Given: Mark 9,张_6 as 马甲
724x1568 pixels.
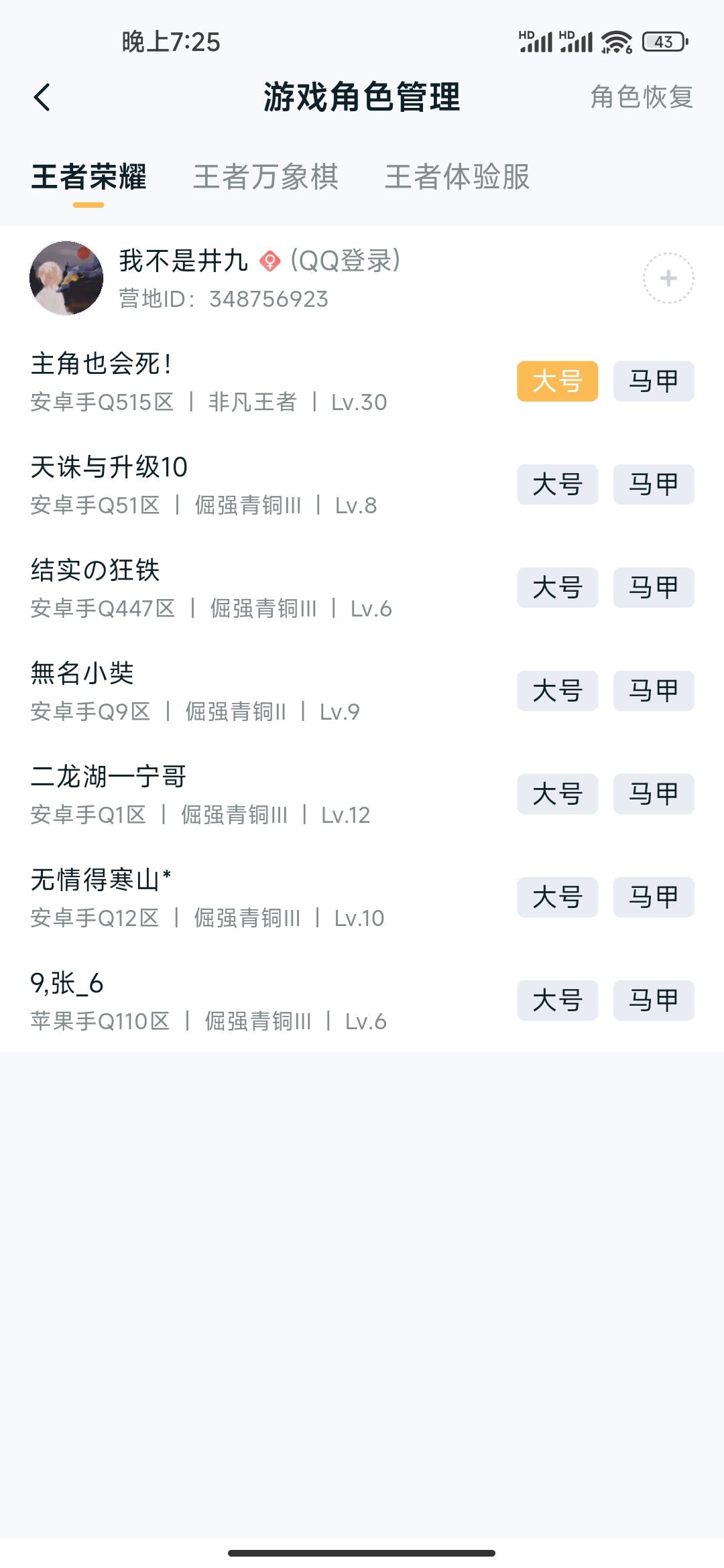Looking at the screenshot, I should tap(654, 1000).
